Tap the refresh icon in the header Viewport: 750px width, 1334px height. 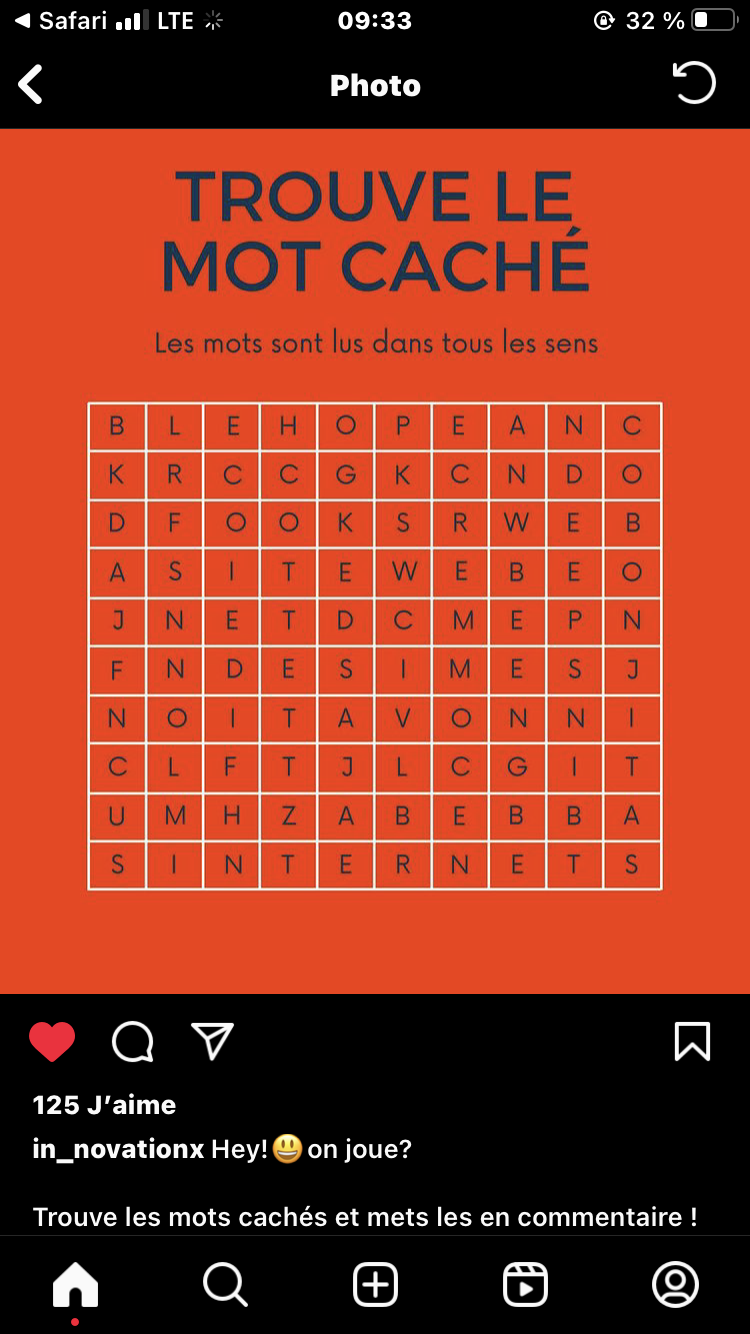(694, 83)
